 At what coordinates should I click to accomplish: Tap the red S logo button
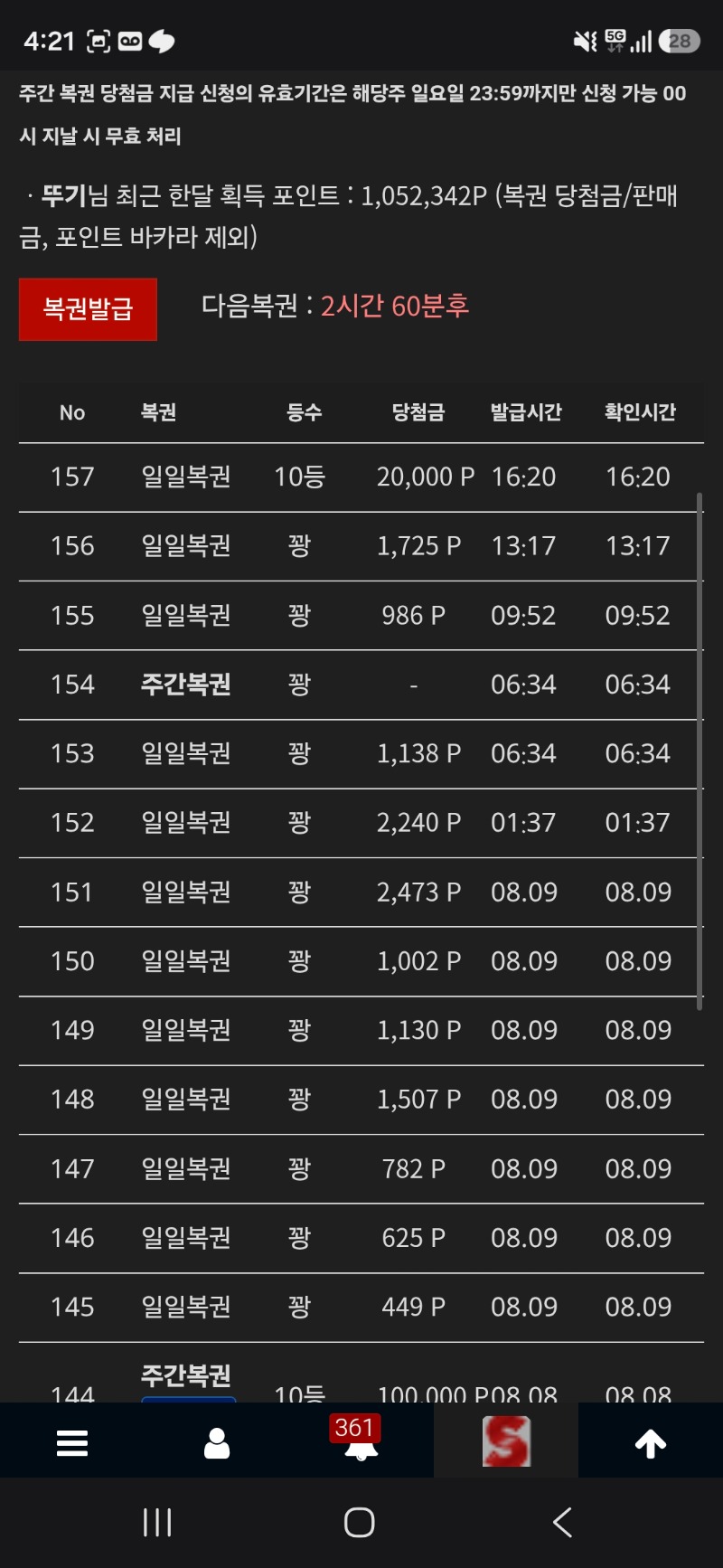click(506, 1441)
